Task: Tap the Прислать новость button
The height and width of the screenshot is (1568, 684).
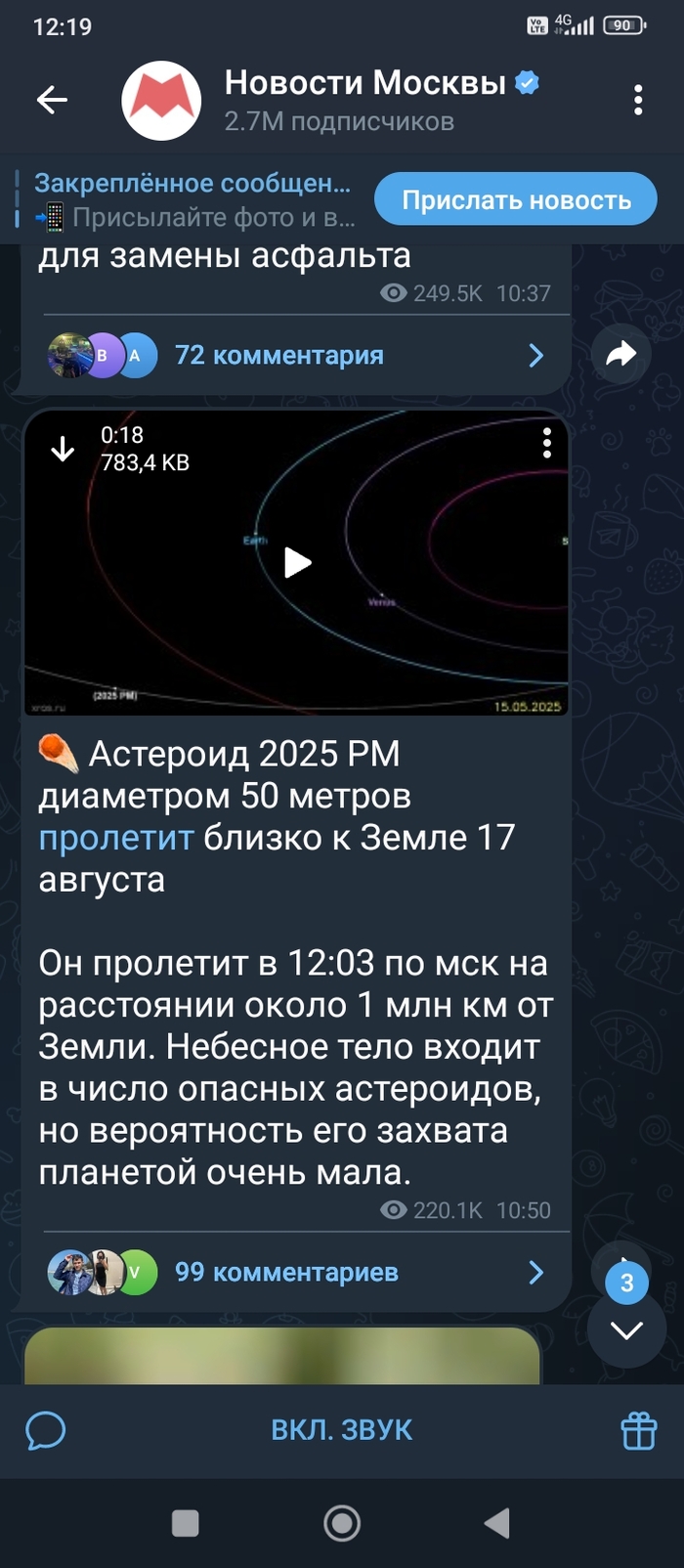Action: click(516, 200)
